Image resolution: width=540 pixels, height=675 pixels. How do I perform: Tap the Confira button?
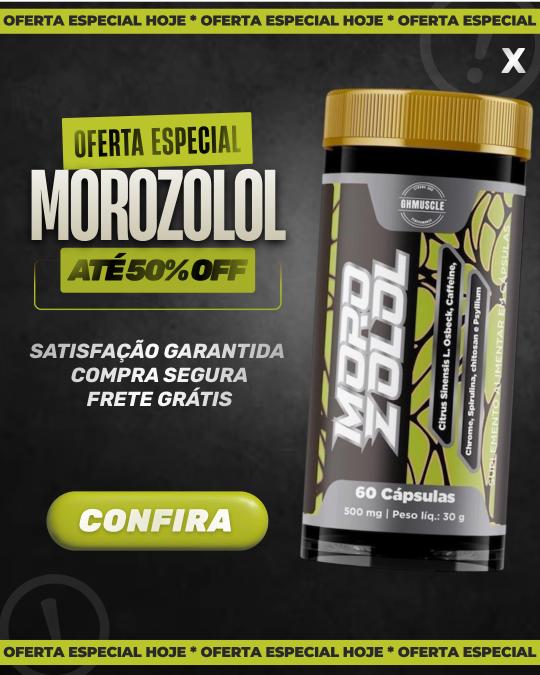(x=157, y=520)
